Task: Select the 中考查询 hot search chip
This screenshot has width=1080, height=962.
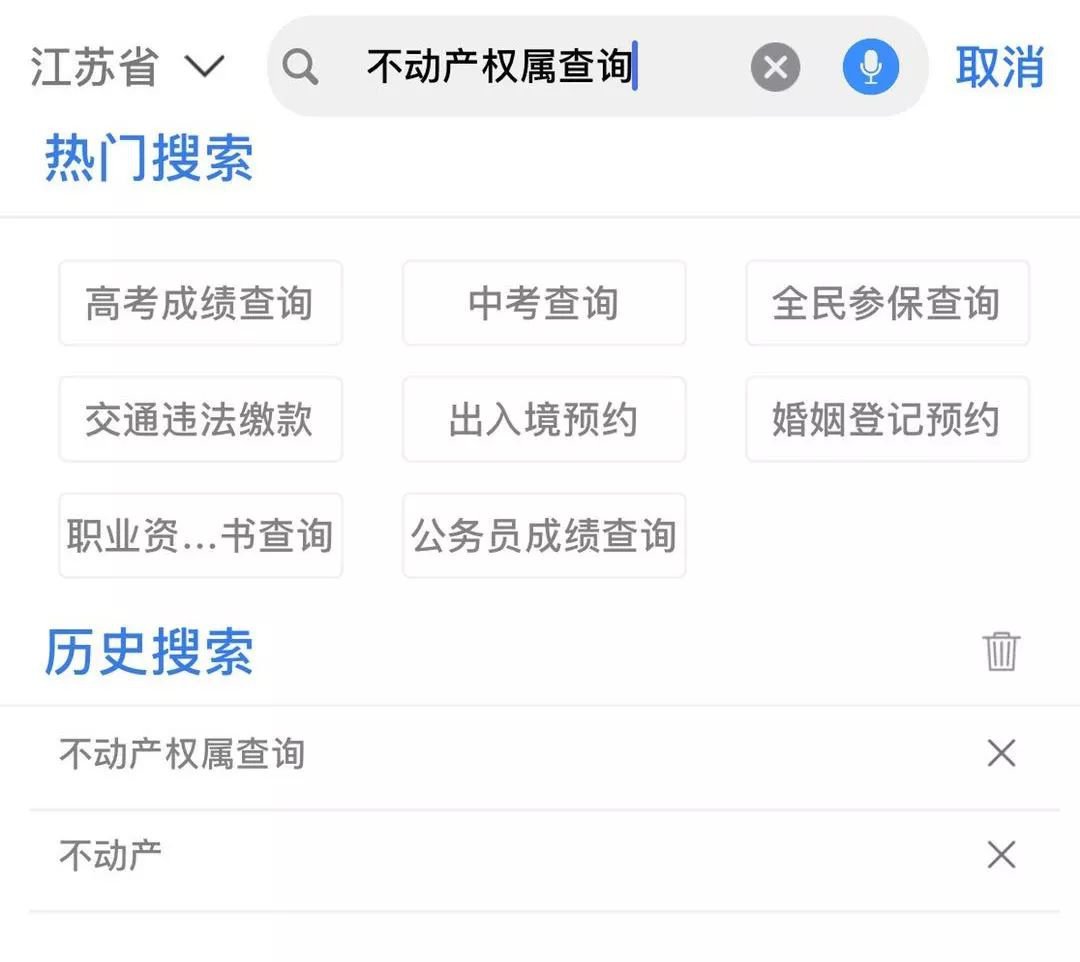Action: [544, 304]
